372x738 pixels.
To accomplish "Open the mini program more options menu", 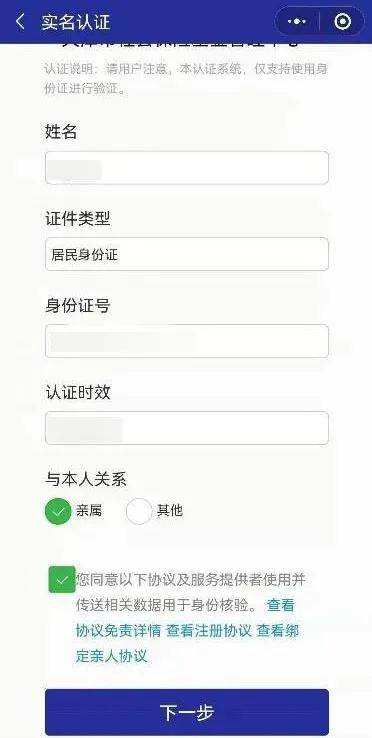I will [x=297, y=22].
